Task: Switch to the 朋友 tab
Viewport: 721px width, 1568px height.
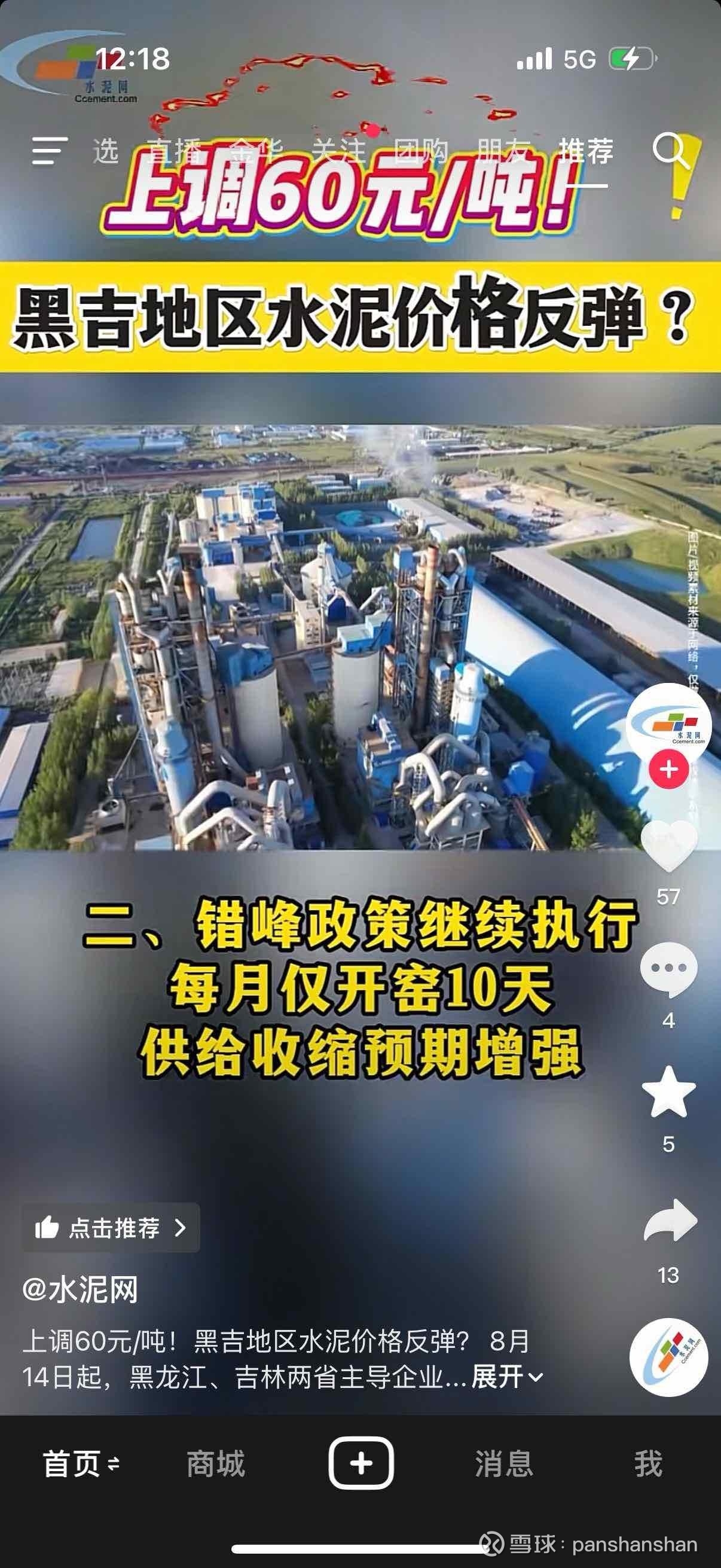Action: pos(504,151)
